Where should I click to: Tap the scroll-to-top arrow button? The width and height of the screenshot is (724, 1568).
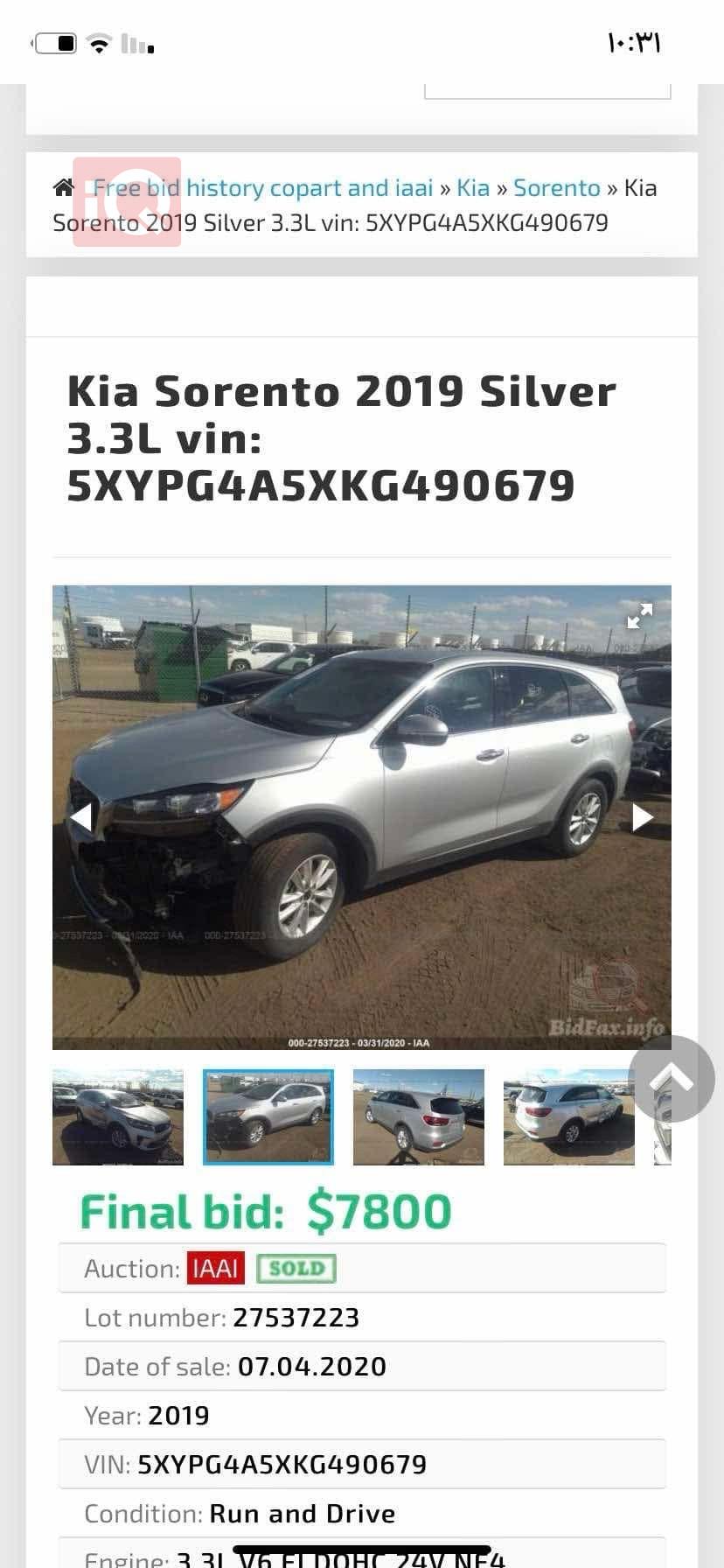(672, 1079)
